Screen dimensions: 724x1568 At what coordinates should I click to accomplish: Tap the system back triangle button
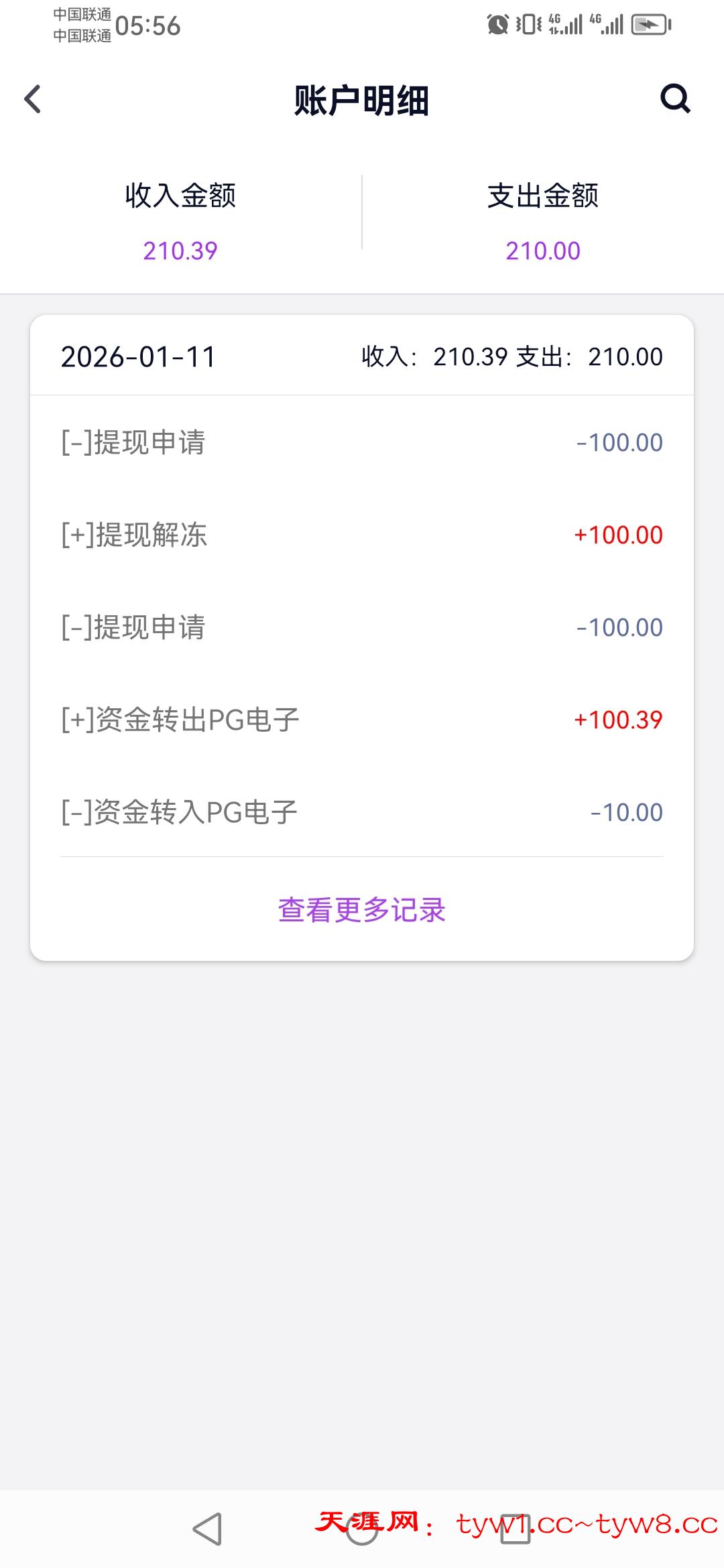click(x=207, y=1529)
